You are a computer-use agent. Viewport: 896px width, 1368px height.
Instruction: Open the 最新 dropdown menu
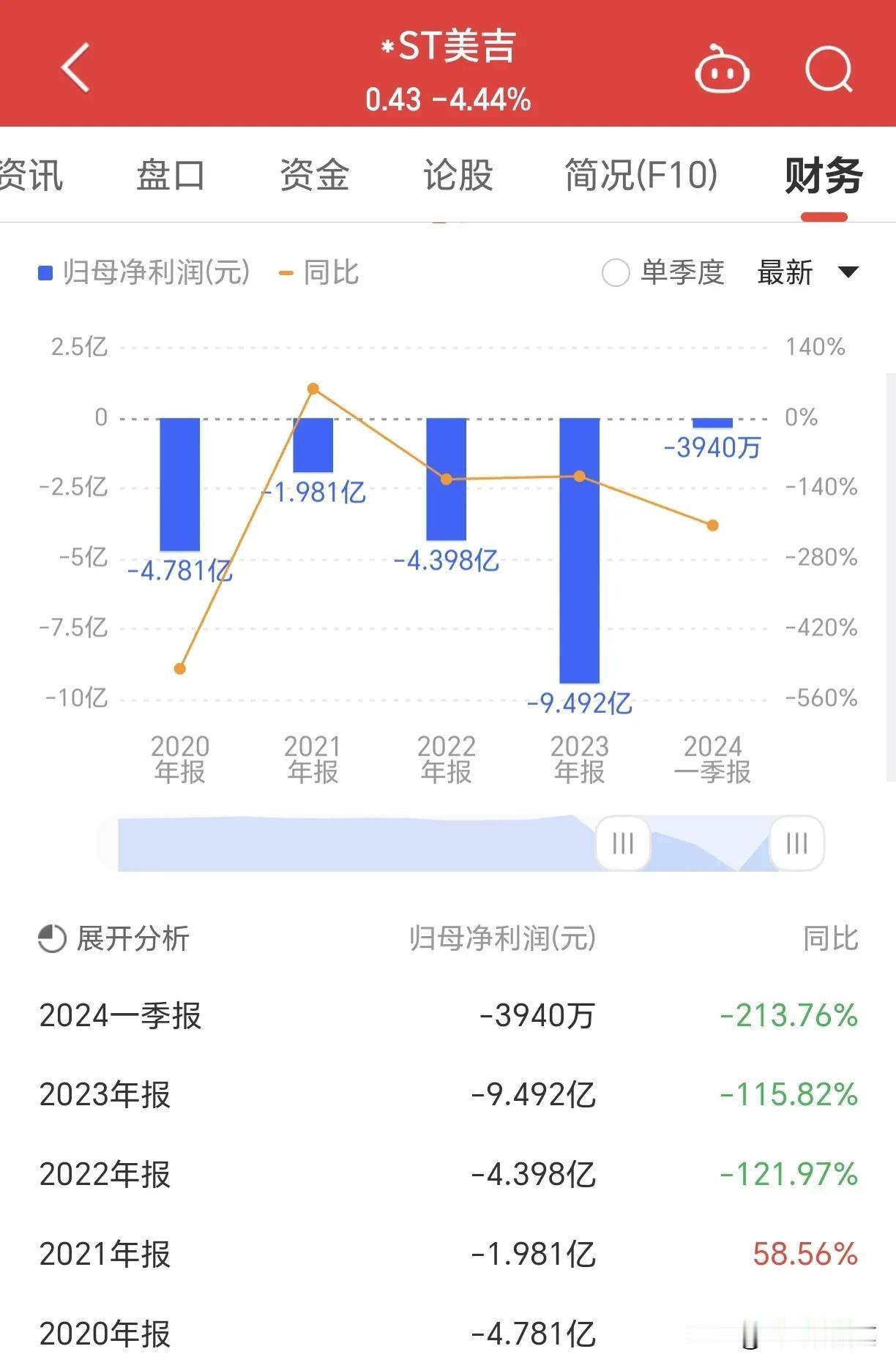point(804,273)
